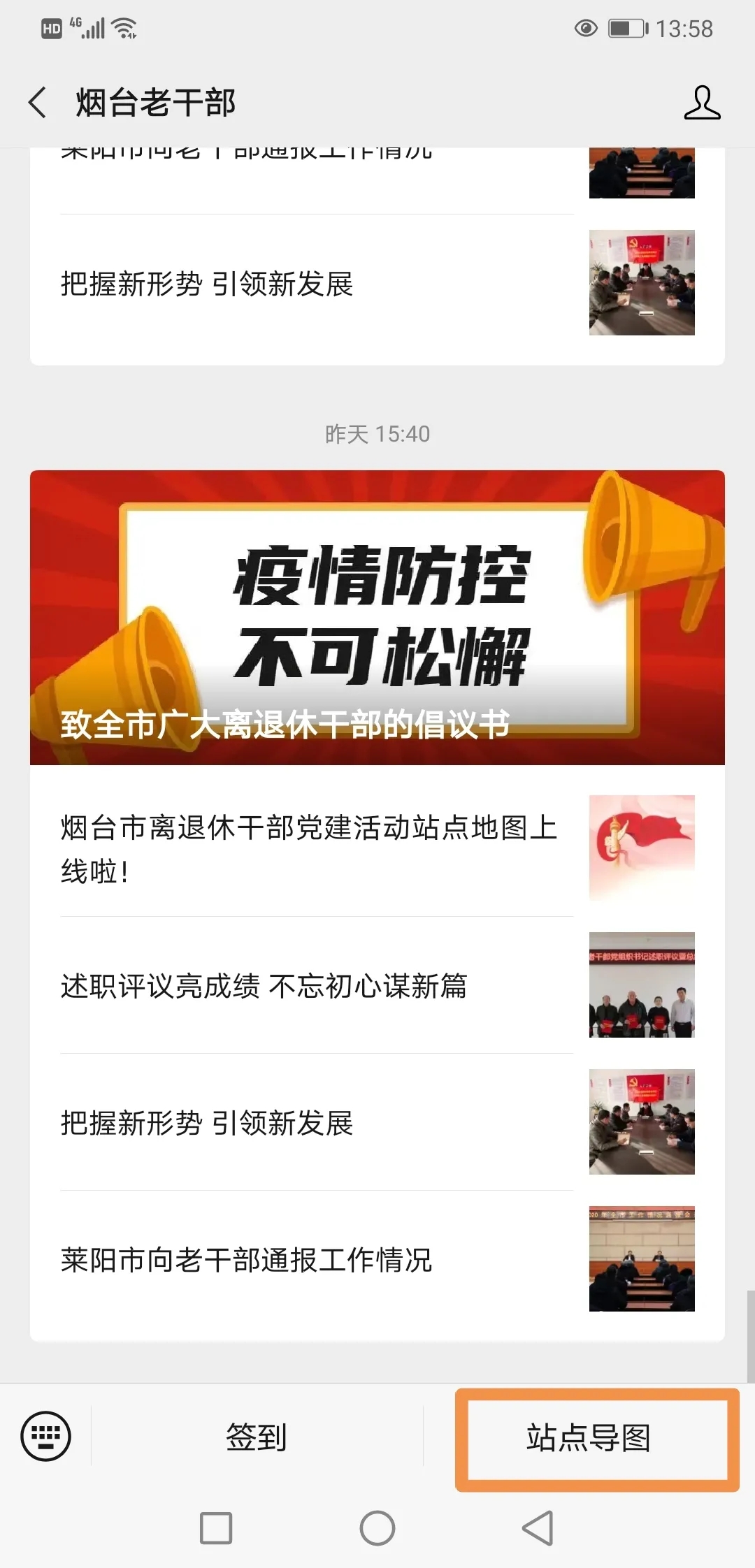Viewport: 755px width, 1568px height.
Task: Open the account profile icon
Action: pos(701,103)
